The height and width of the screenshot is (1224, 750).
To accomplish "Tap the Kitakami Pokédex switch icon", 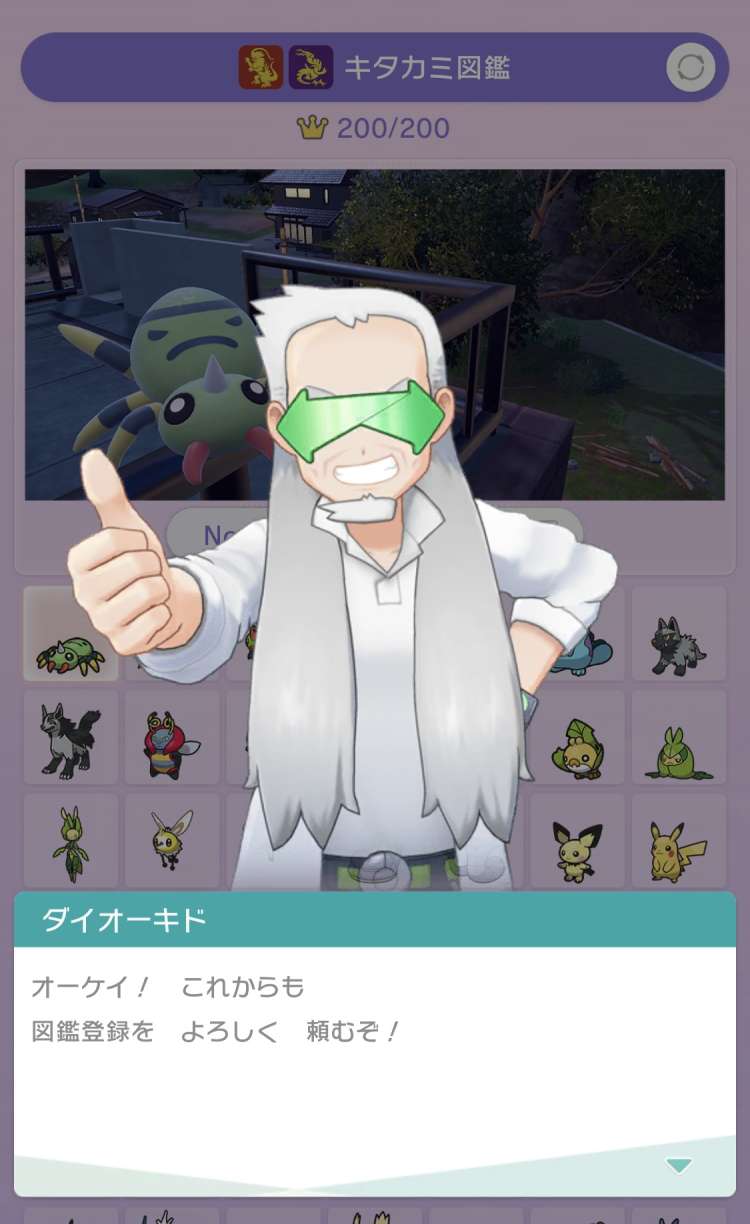I will (x=690, y=68).
